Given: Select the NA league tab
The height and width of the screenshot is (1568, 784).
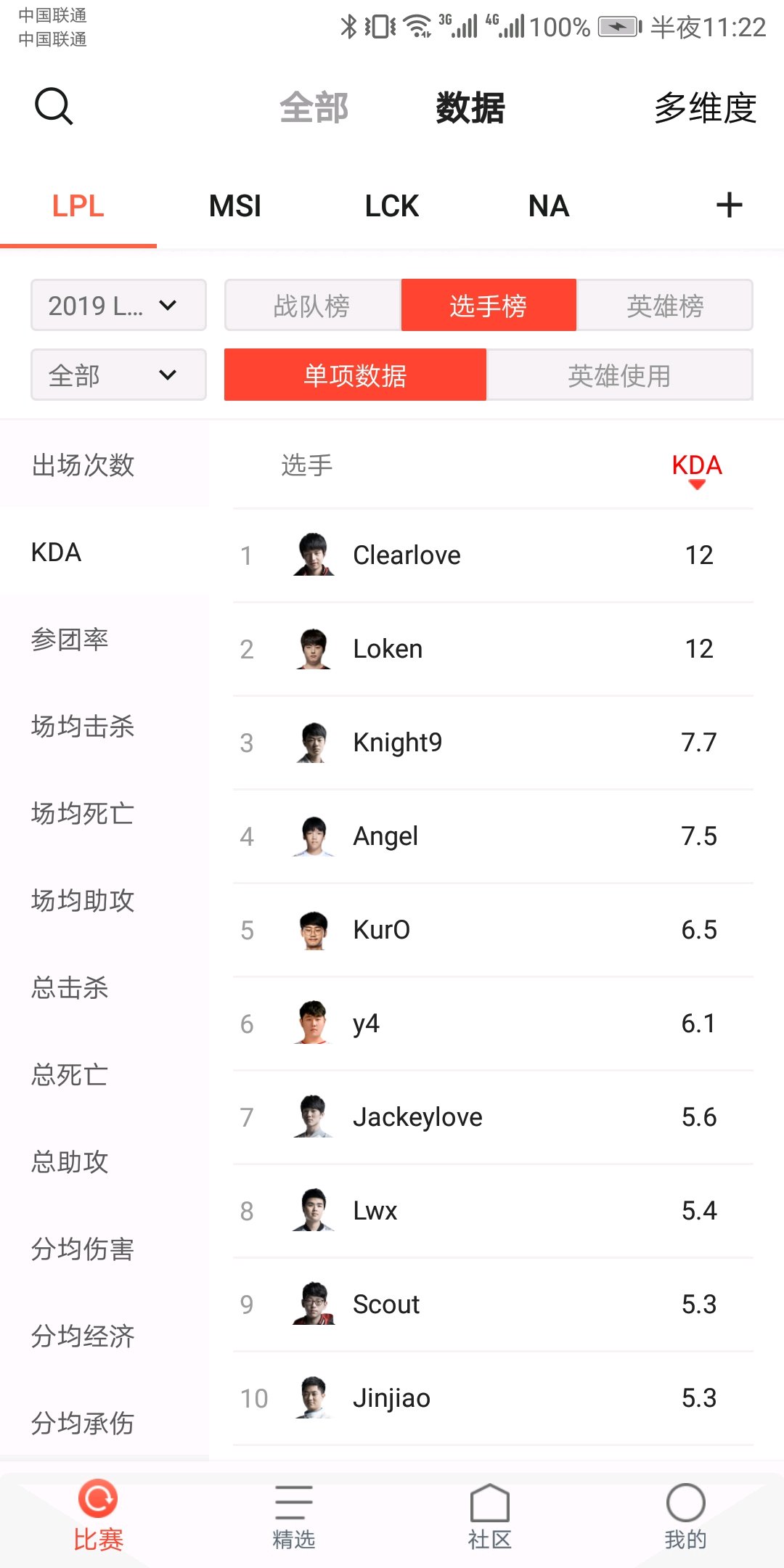Looking at the screenshot, I should (x=549, y=206).
